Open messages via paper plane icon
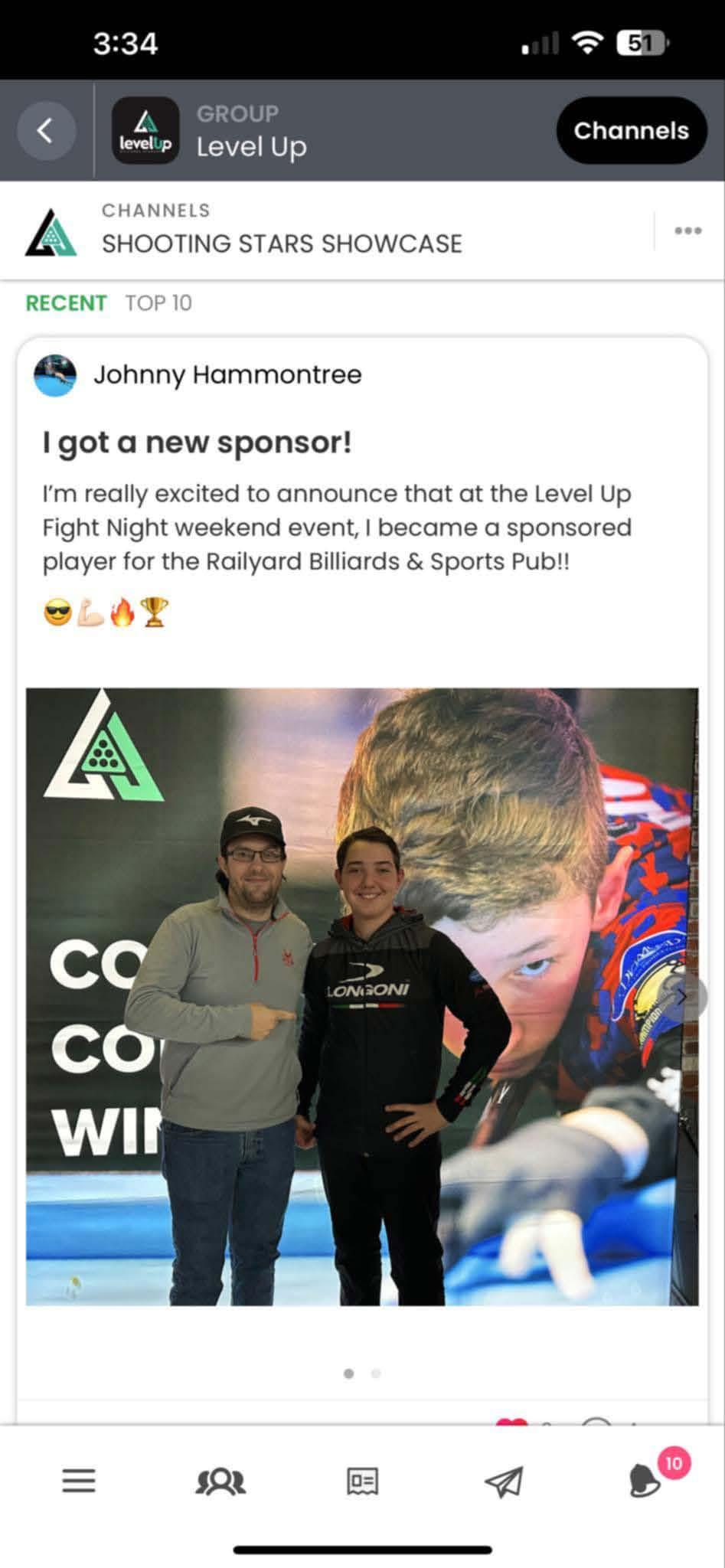The width and height of the screenshot is (725, 1568). pos(504,1481)
